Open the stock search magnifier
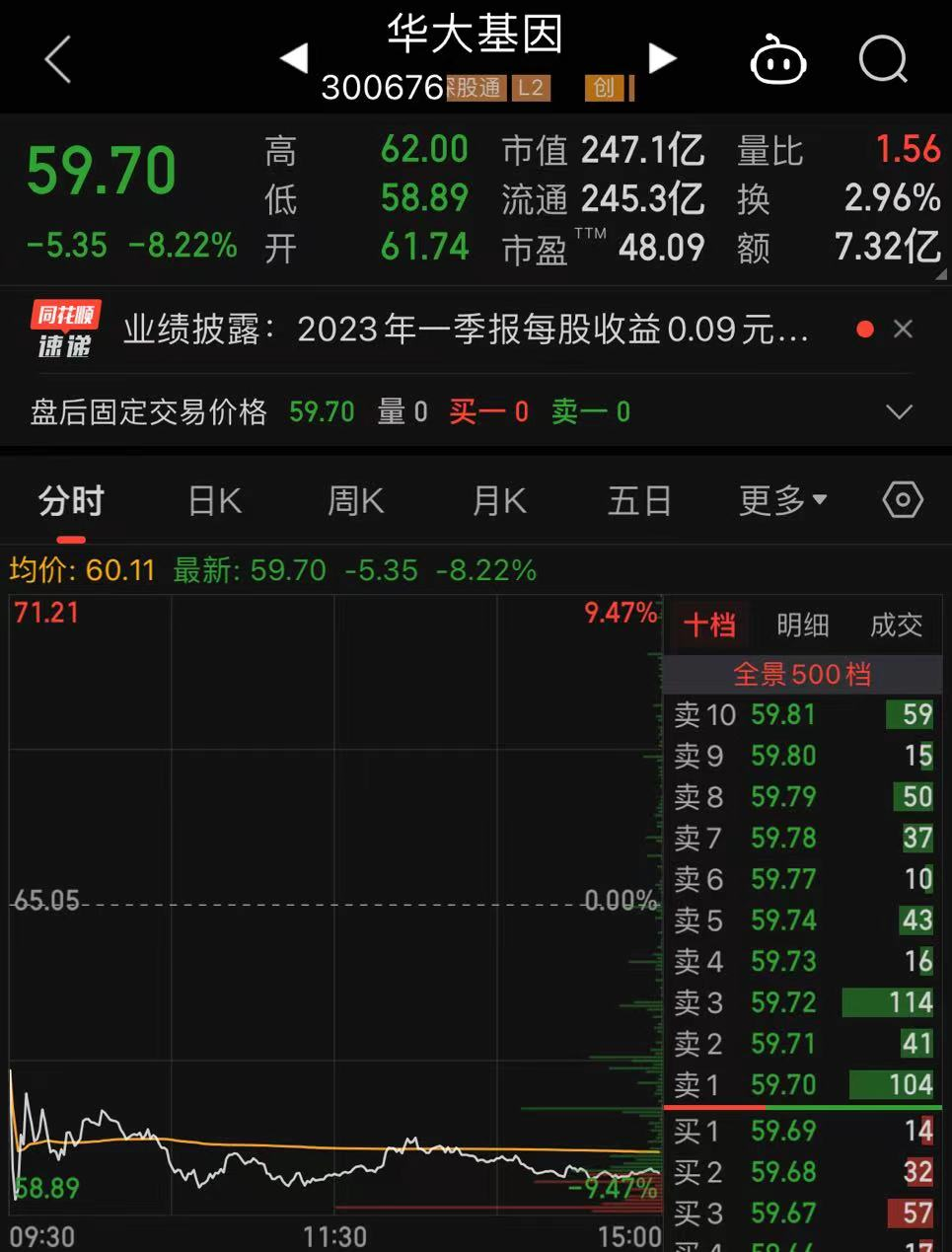This screenshot has height=1252, width=952. coord(882,59)
